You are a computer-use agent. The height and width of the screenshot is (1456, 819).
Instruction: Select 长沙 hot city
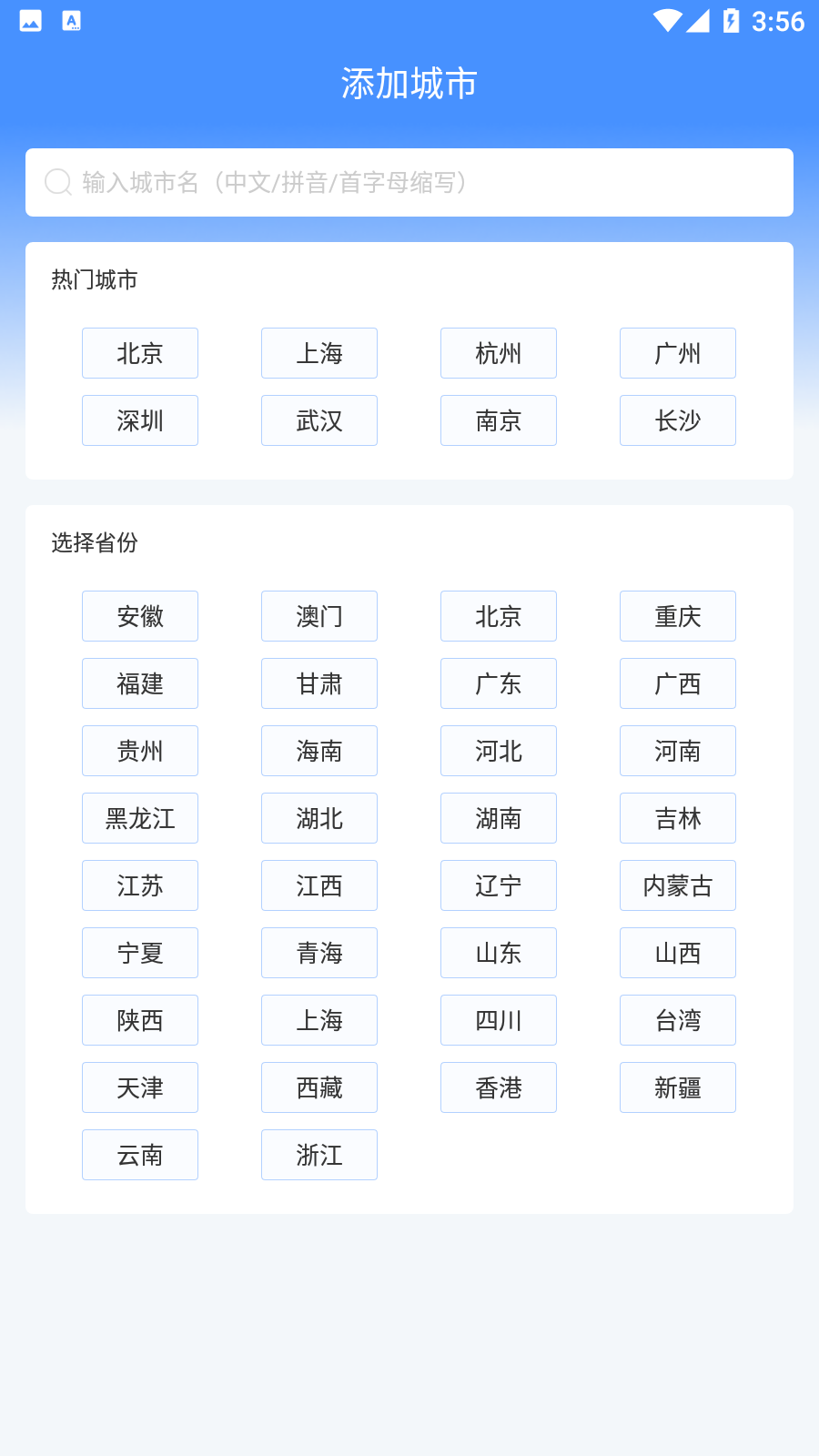[x=677, y=420]
